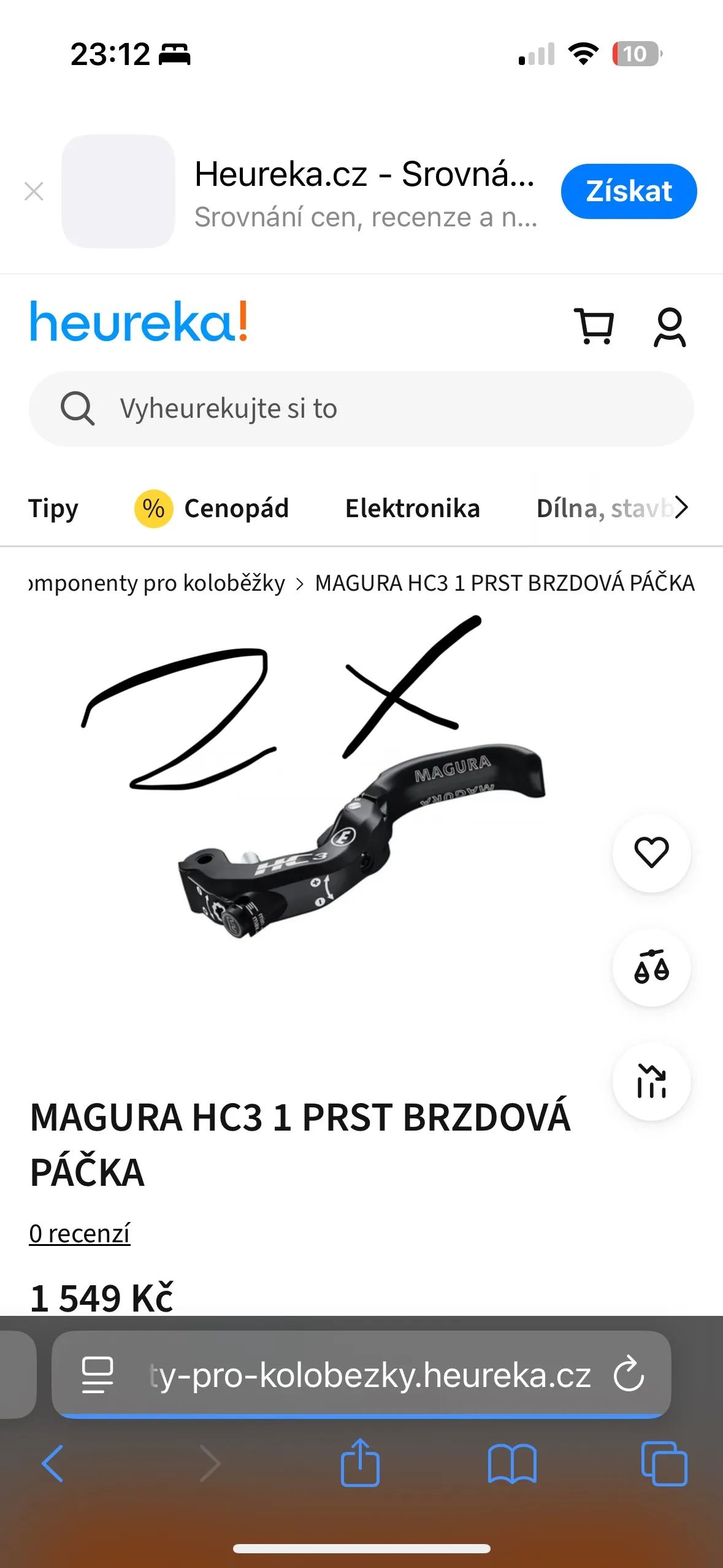Open Safari bookmarks
Screen dimensions: 723x1568
tap(512, 1464)
